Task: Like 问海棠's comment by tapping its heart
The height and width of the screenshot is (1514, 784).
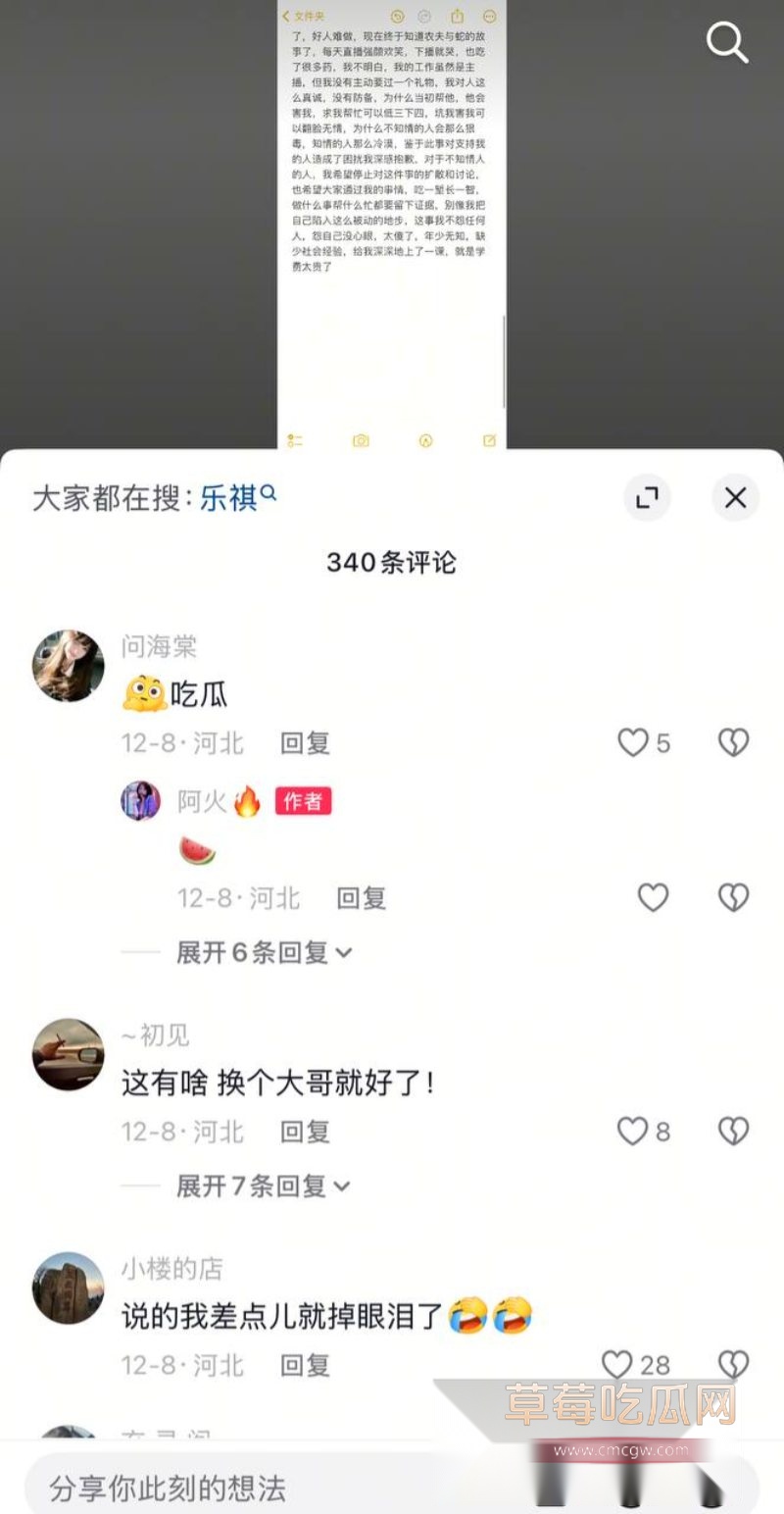Action: [630, 743]
